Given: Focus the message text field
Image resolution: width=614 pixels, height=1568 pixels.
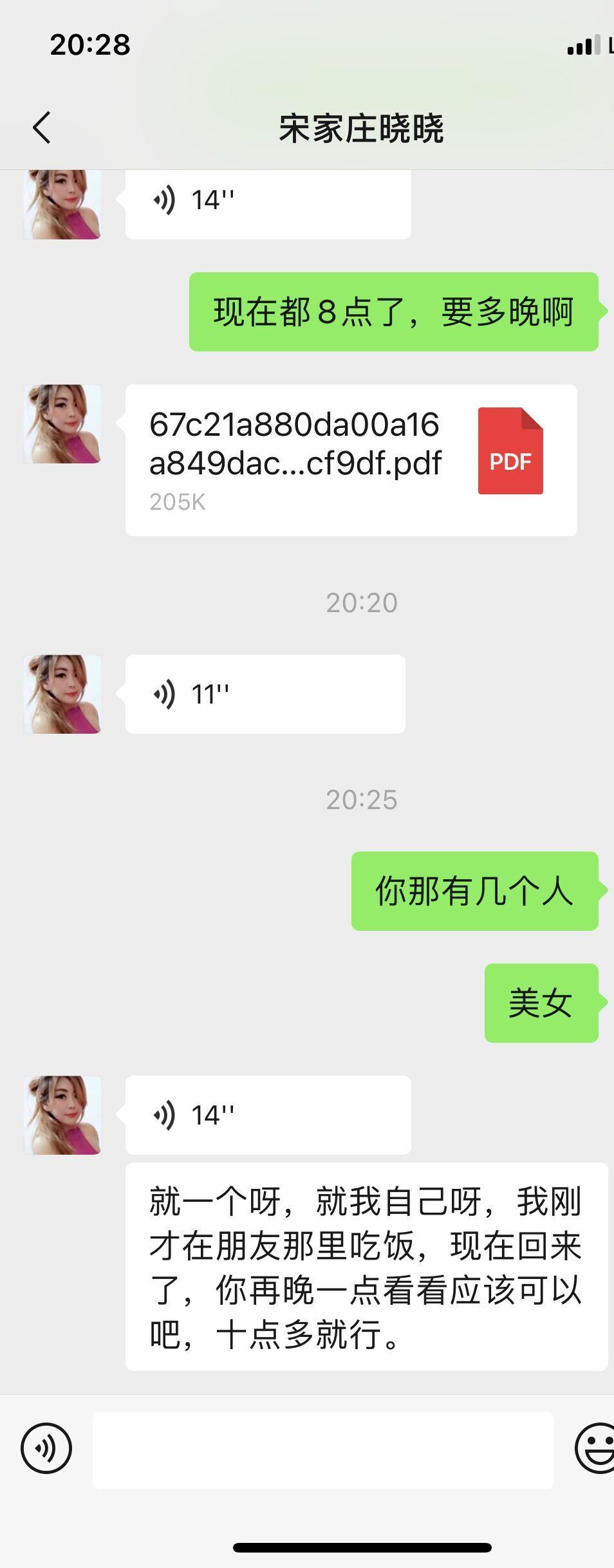Looking at the screenshot, I should click(323, 1450).
